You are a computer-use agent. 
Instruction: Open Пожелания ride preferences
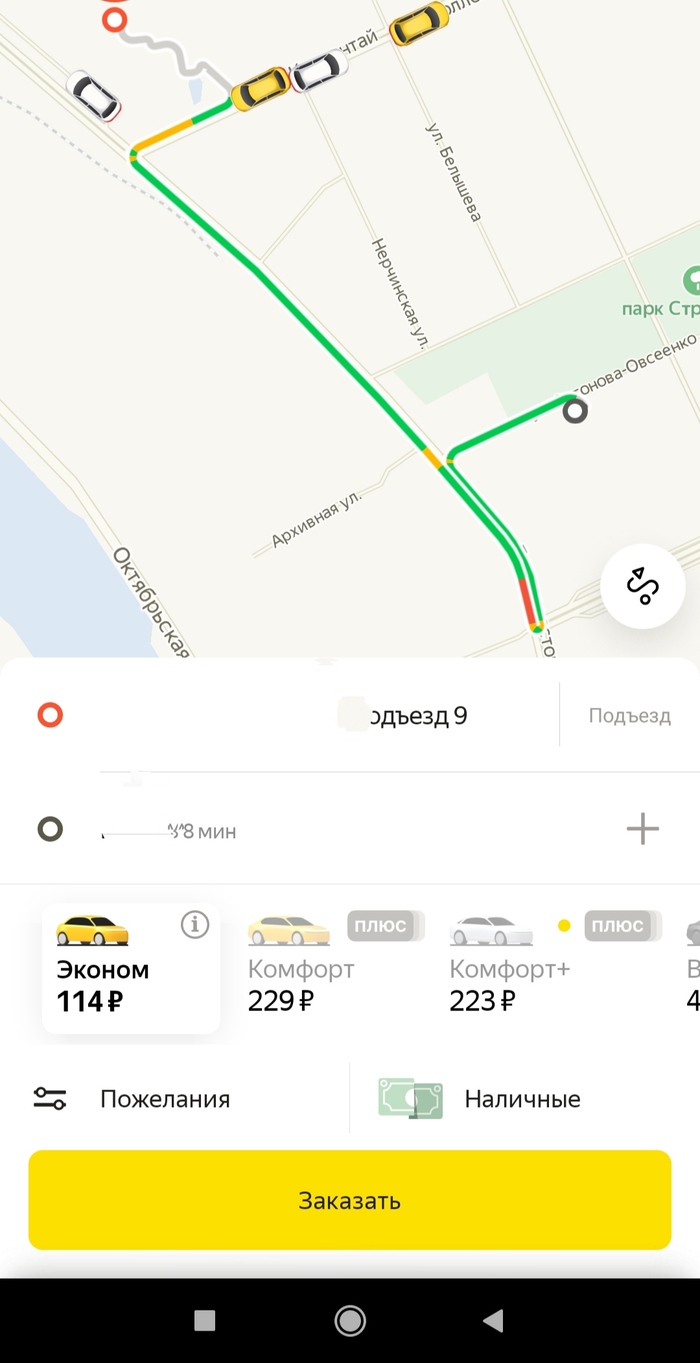pyautogui.click(x=165, y=1099)
